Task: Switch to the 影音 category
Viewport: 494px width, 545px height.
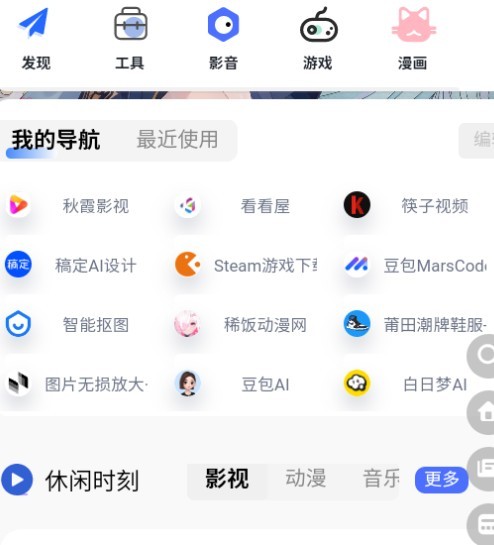Action: pos(224,39)
